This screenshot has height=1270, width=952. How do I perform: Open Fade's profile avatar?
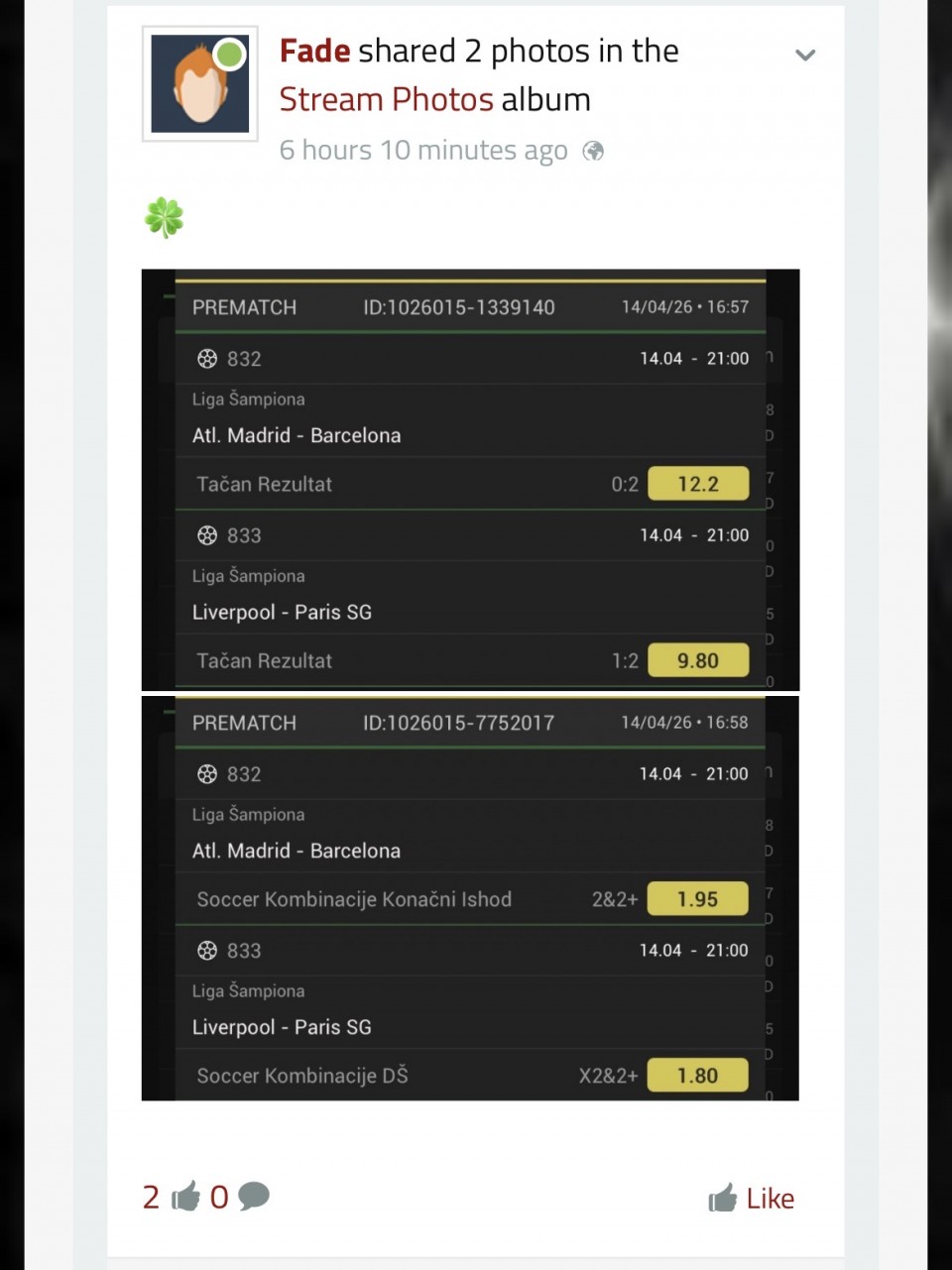pyautogui.click(x=200, y=84)
